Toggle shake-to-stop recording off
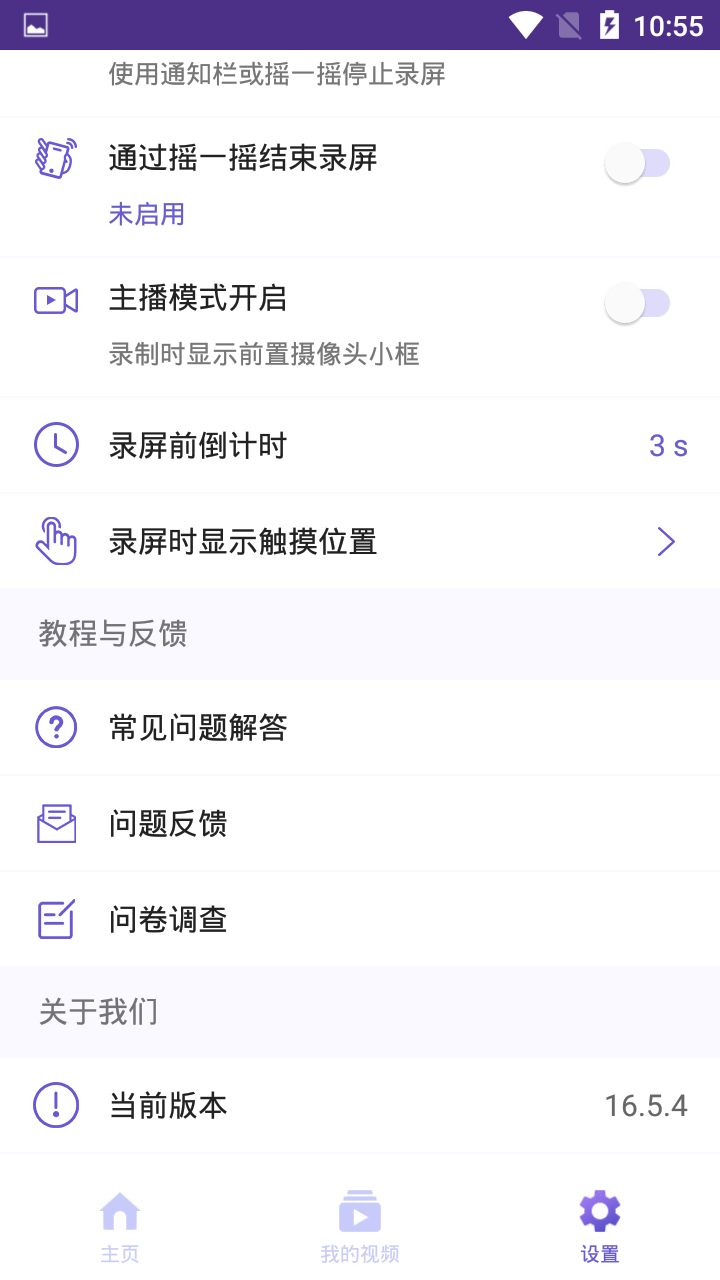This screenshot has height=1280, width=720. point(638,162)
